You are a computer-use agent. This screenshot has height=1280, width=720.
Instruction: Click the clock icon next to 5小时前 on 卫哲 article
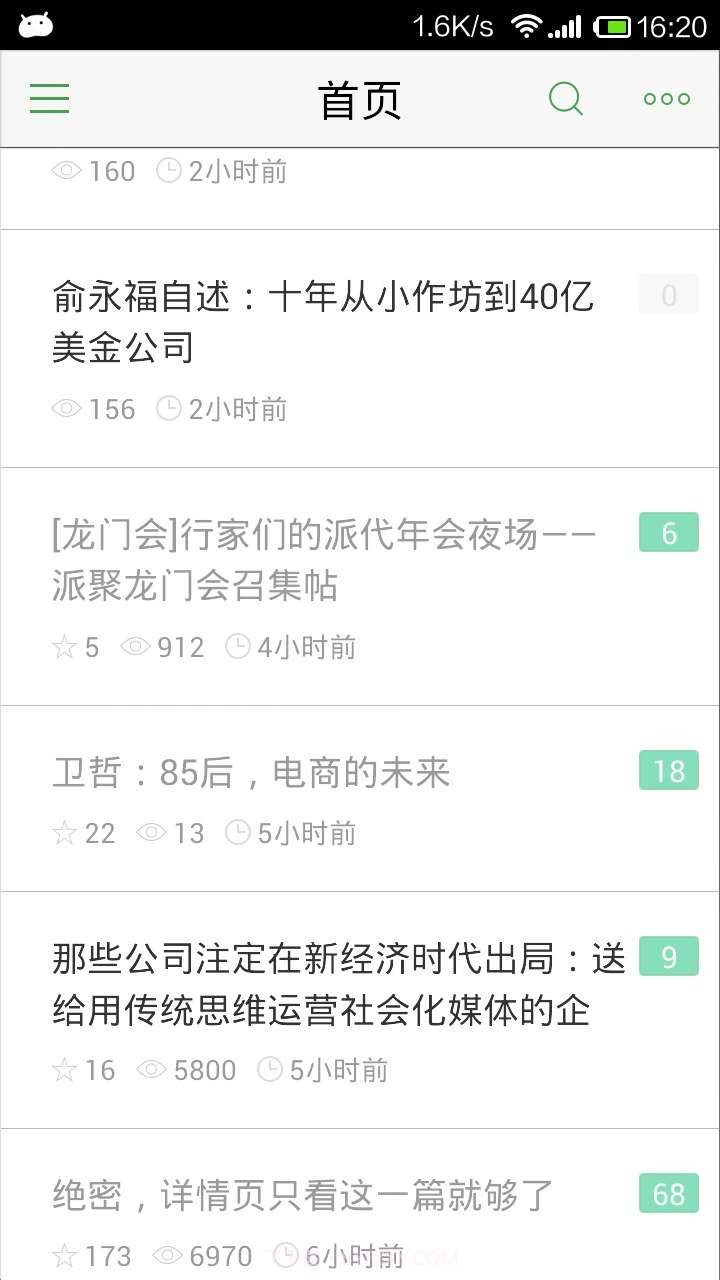(237, 832)
